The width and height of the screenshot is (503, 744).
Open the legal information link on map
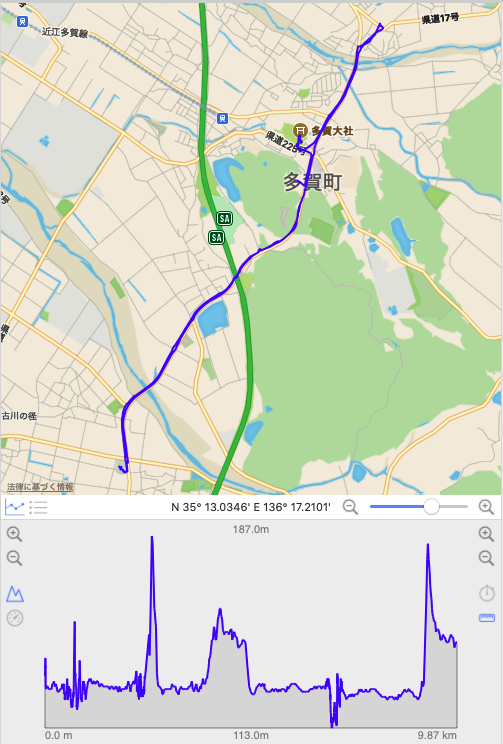coord(40,487)
